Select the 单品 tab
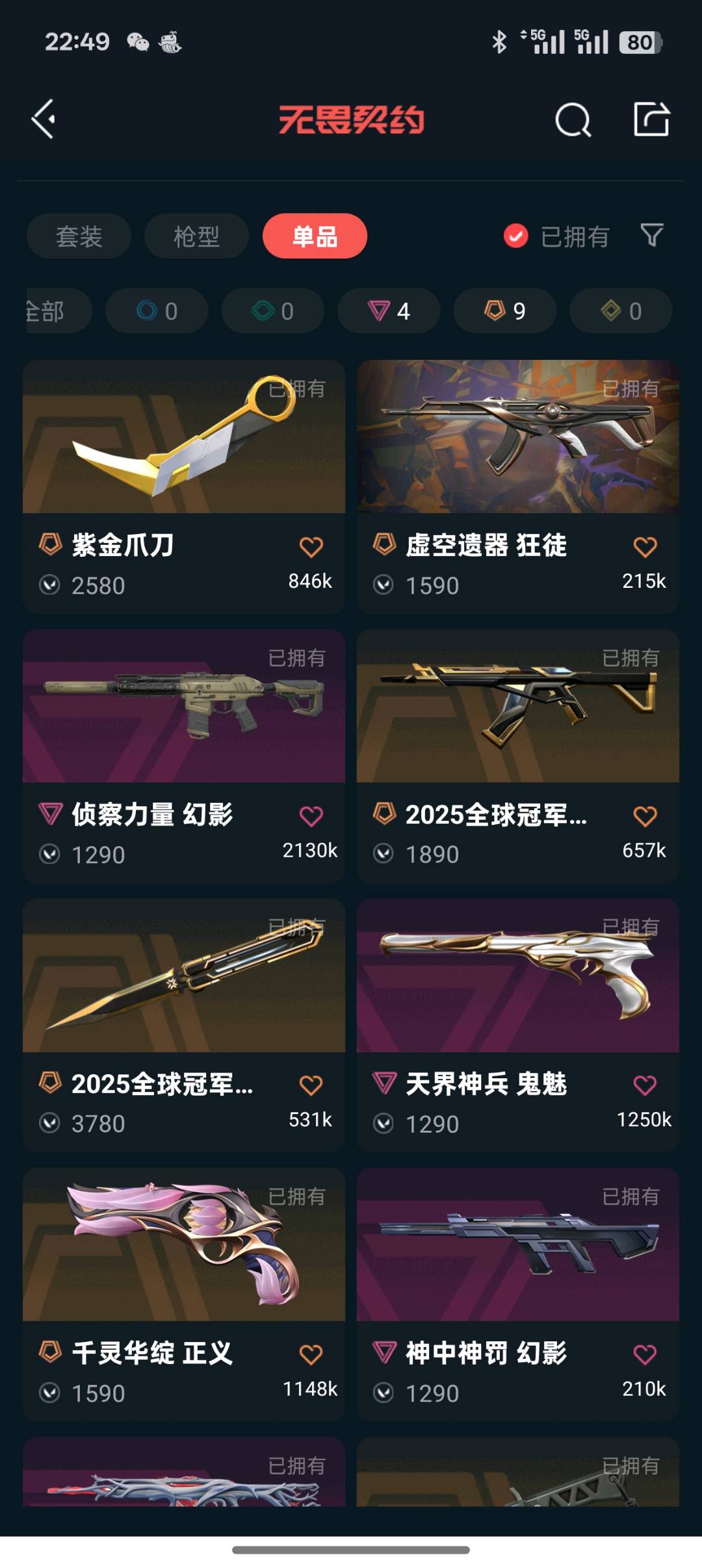 (x=315, y=236)
